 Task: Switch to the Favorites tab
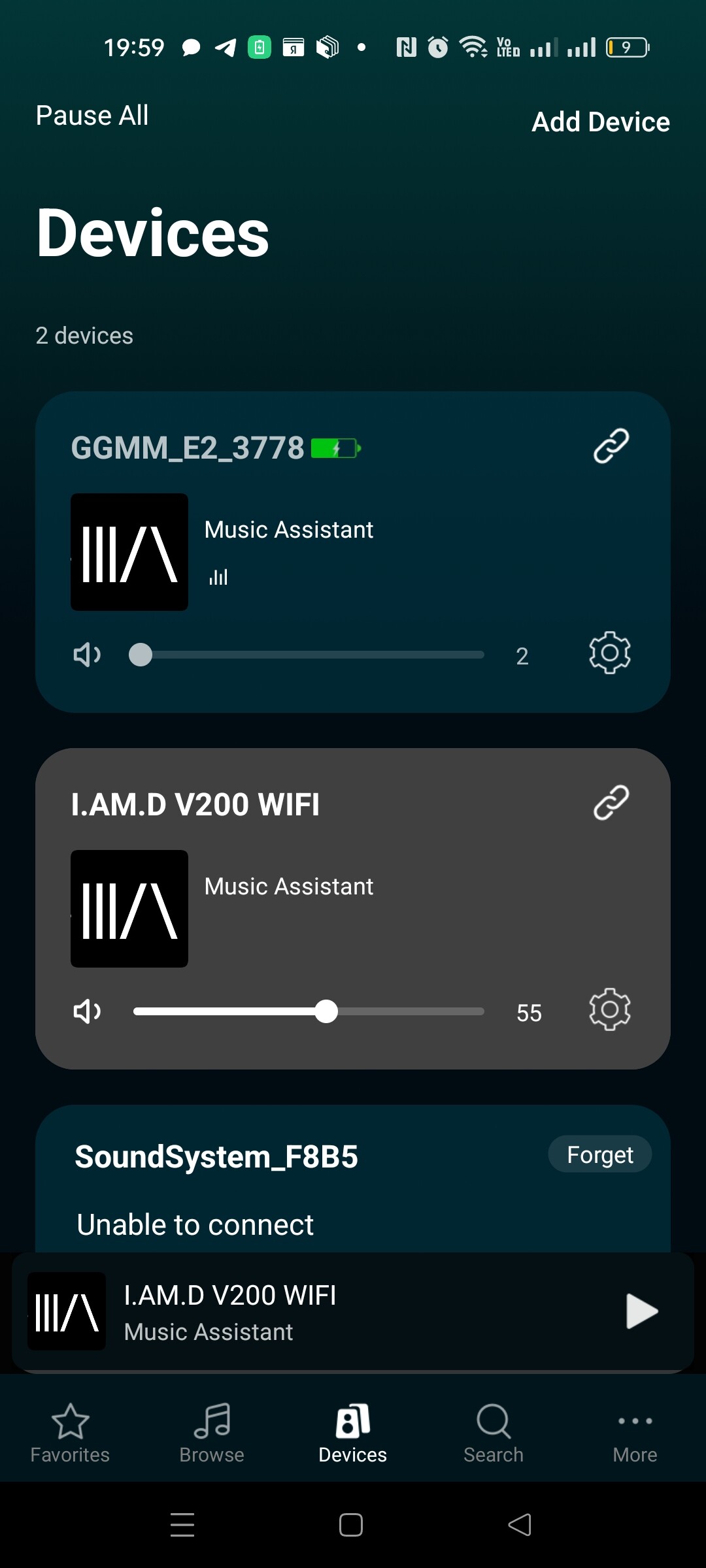pos(70,1434)
